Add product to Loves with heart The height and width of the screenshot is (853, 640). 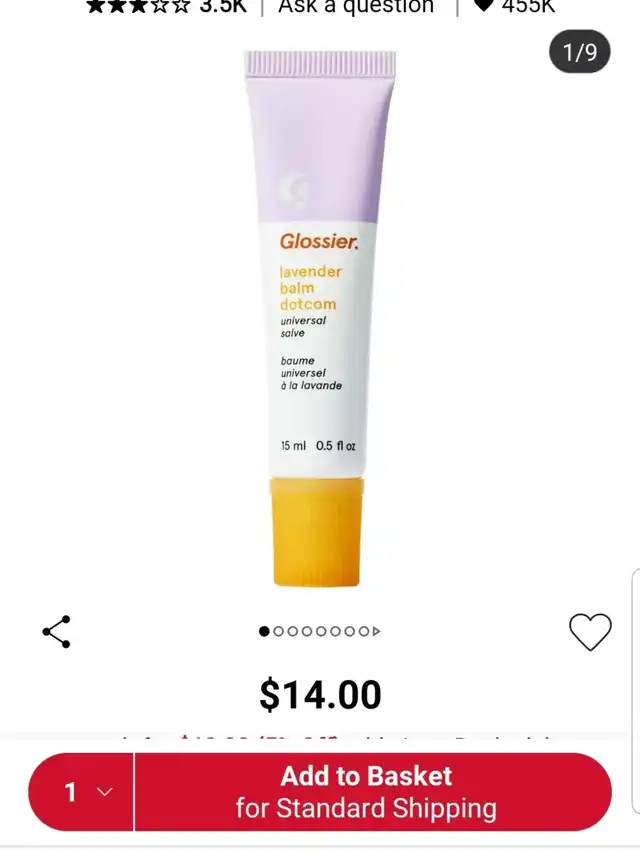click(590, 632)
